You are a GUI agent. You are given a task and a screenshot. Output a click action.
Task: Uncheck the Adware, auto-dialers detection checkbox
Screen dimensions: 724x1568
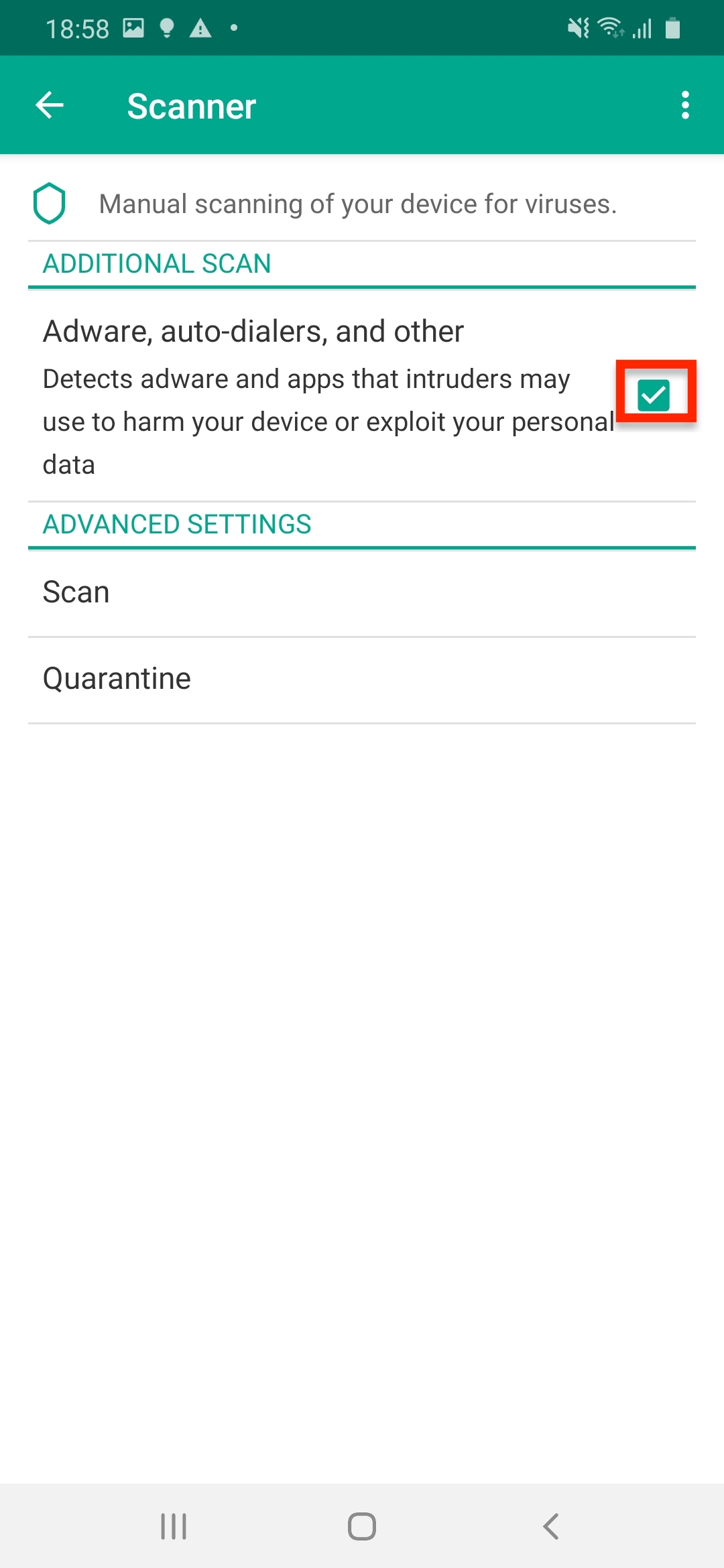[x=655, y=395]
